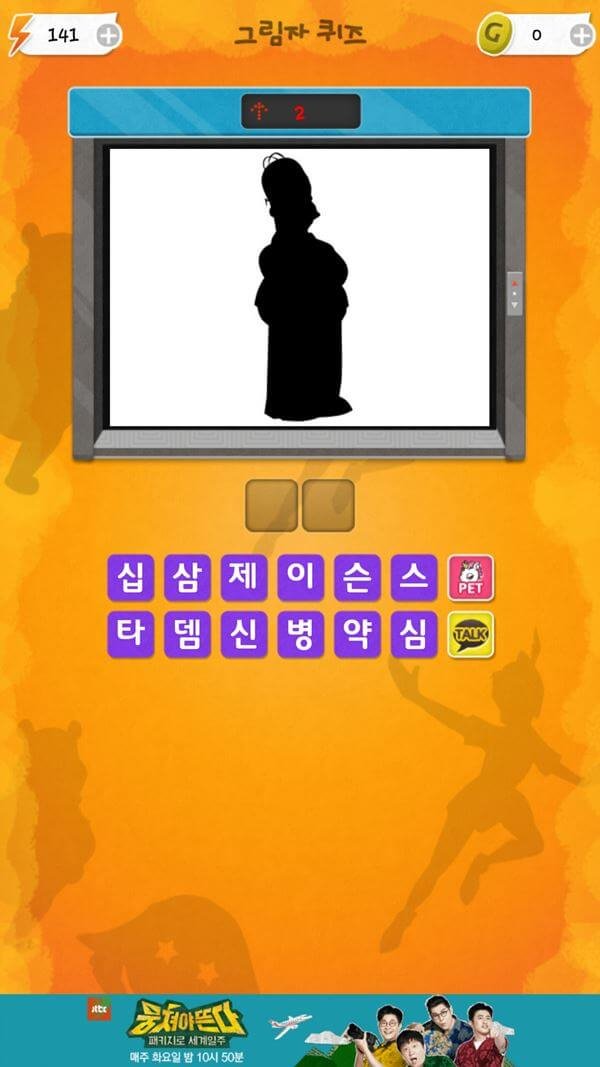600x1067 pixels.
Task: Add more gold coins with the plus
Action: pyautogui.click(x=581, y=36)
